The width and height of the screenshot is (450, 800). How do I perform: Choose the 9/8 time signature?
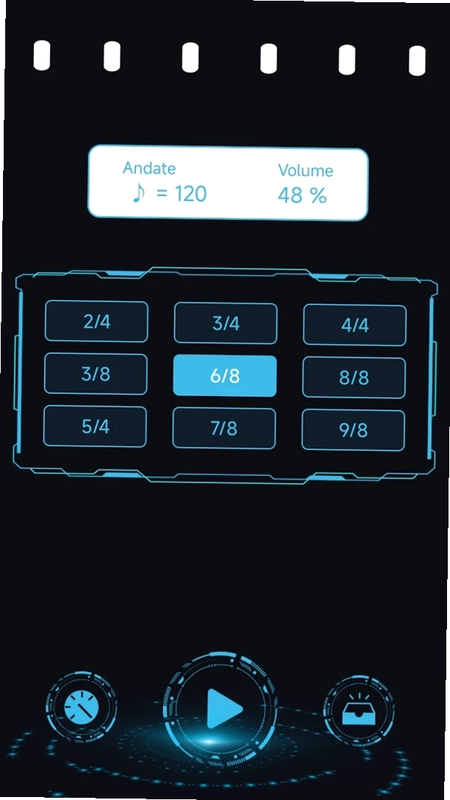353,430
